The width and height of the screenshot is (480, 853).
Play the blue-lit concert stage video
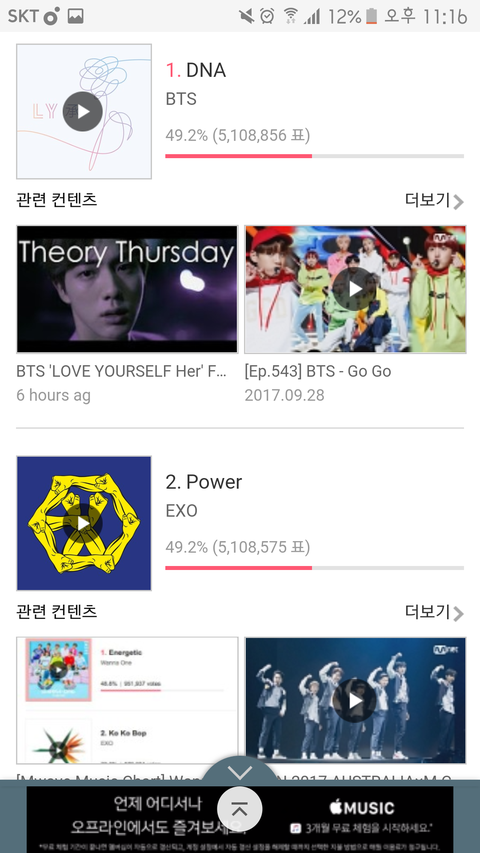(355, 701)
